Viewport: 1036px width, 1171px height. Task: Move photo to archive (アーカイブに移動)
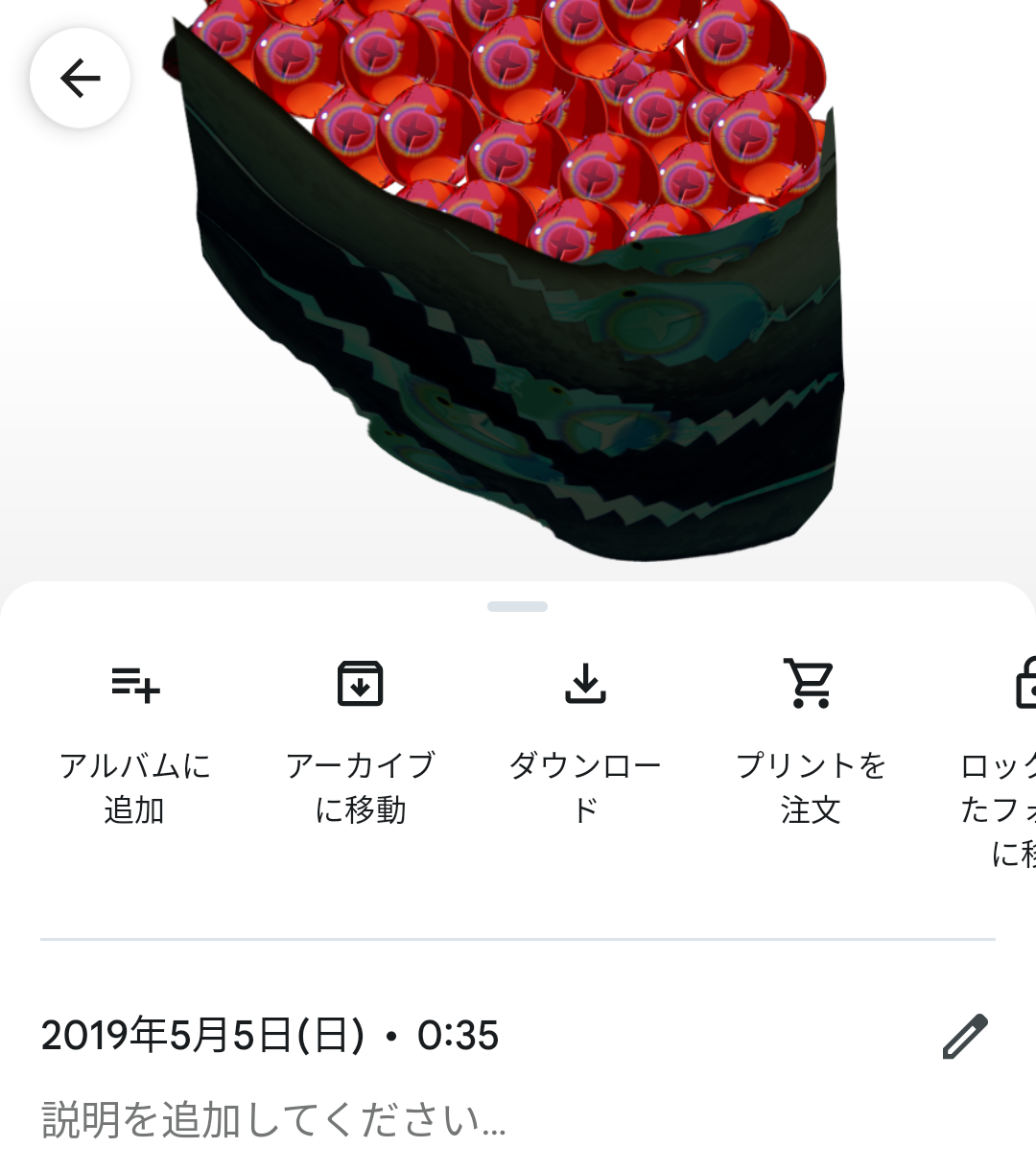tap(361, 738)
